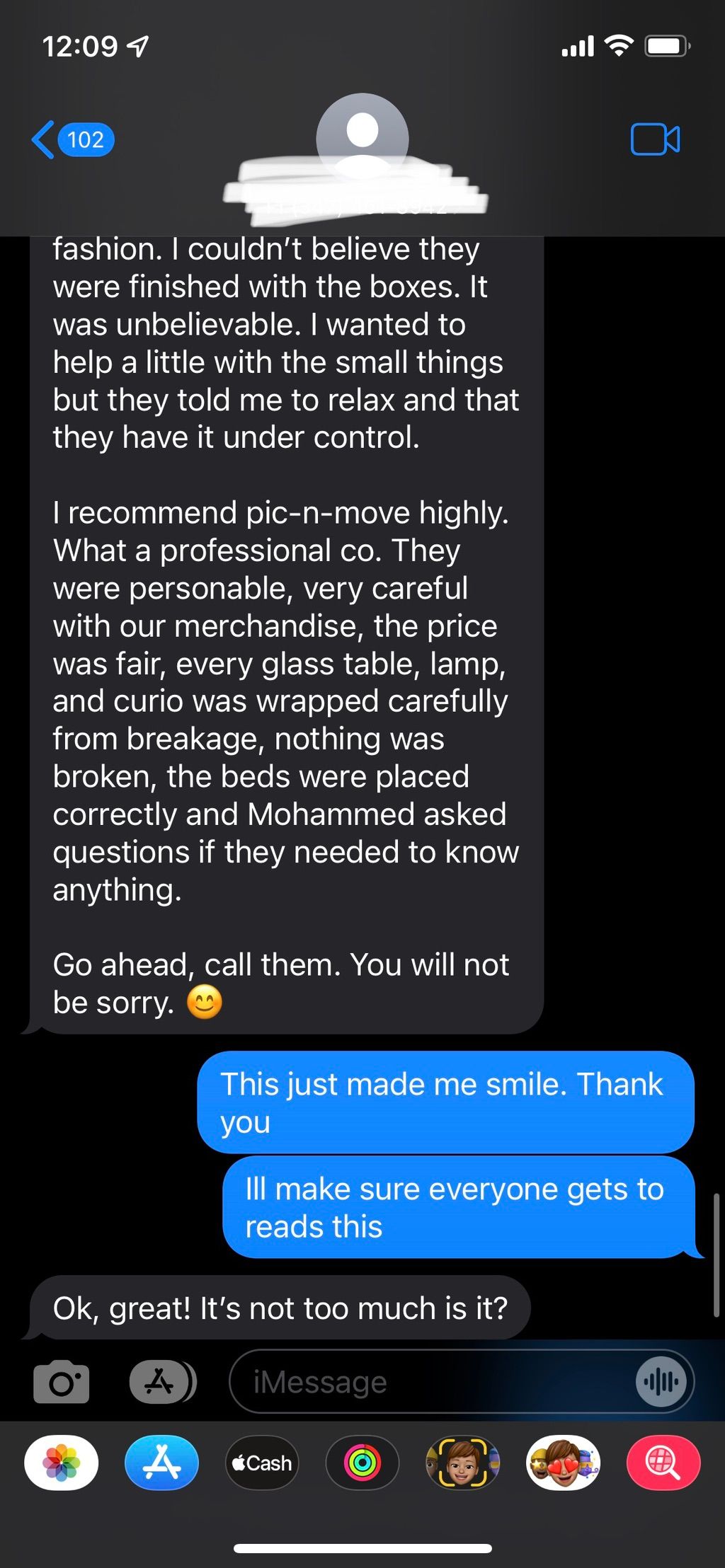This screenshot has width=725, height=1568.
Task: Open the Memoji app
Action: [463, 1463]
